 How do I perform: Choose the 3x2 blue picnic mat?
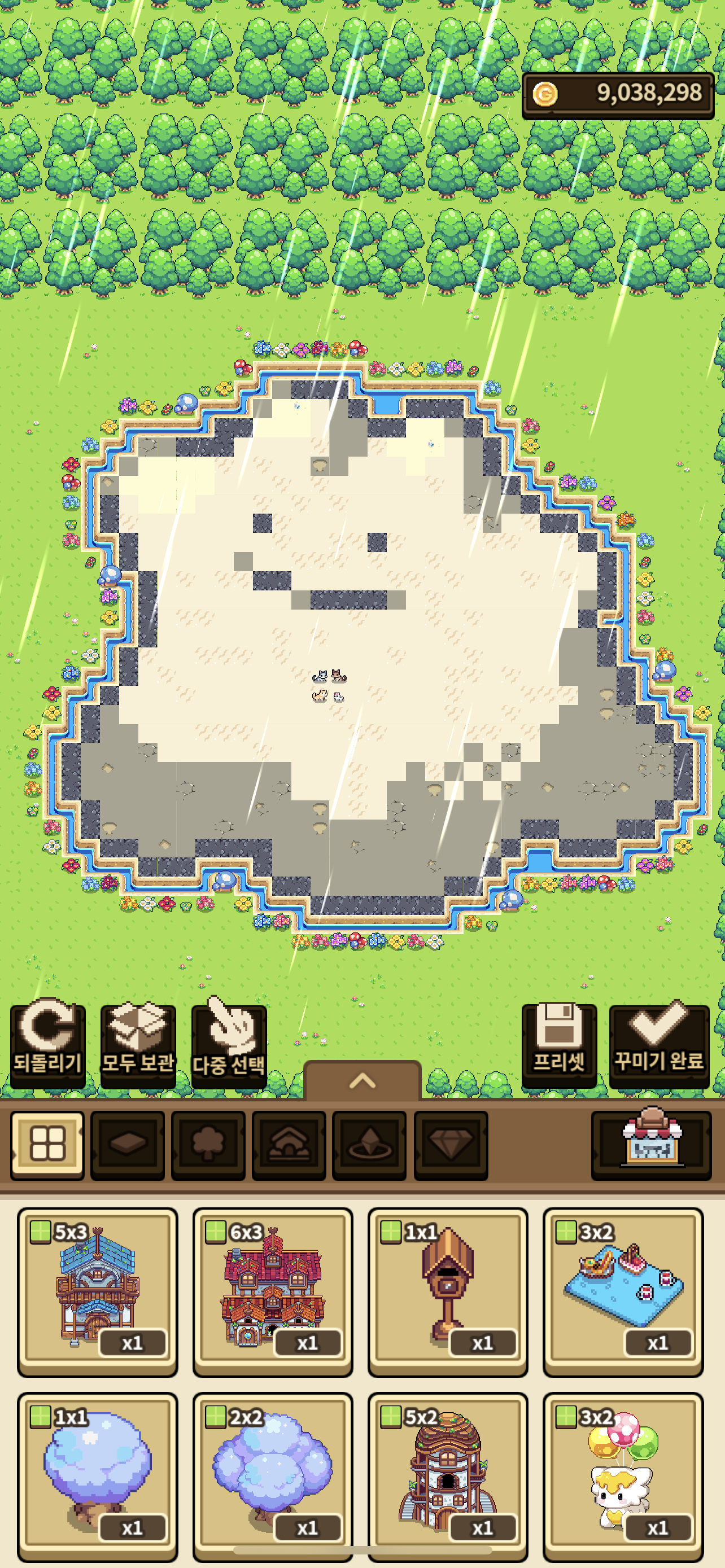point(623,1290)
